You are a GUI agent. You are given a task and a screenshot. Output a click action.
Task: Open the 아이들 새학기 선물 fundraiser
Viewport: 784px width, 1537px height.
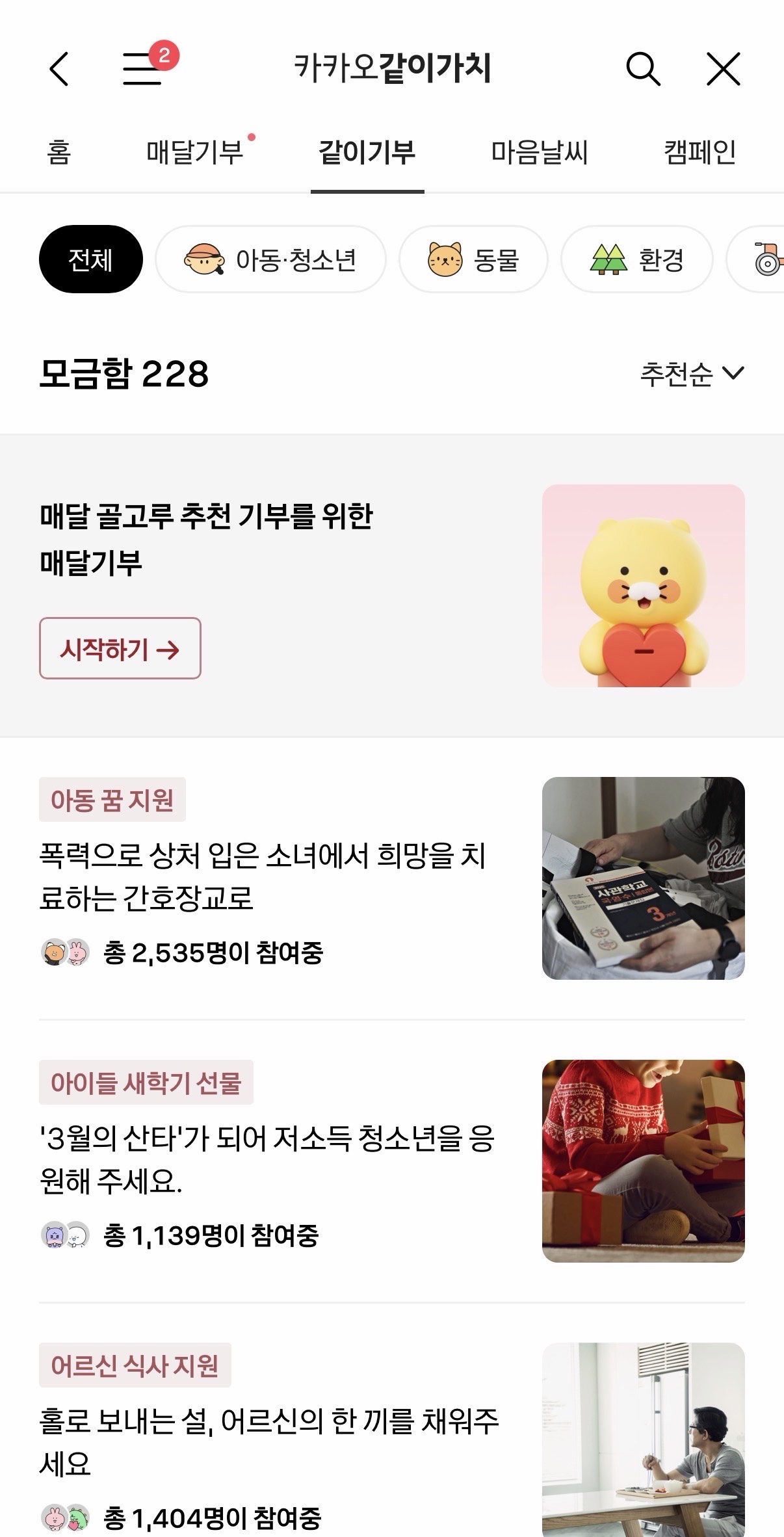(x=267, y=1159)
